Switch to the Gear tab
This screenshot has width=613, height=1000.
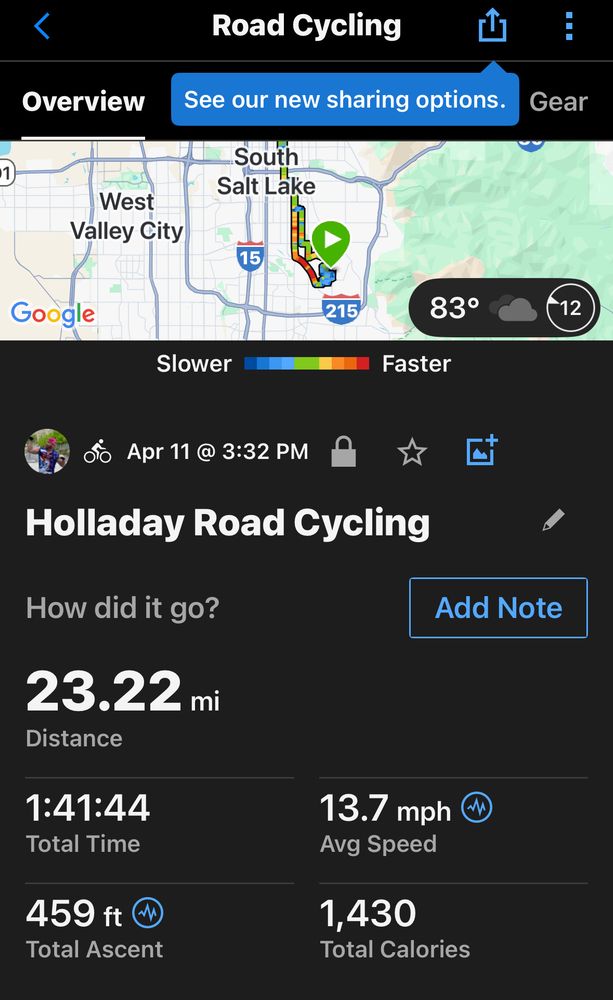coord(558,101)
